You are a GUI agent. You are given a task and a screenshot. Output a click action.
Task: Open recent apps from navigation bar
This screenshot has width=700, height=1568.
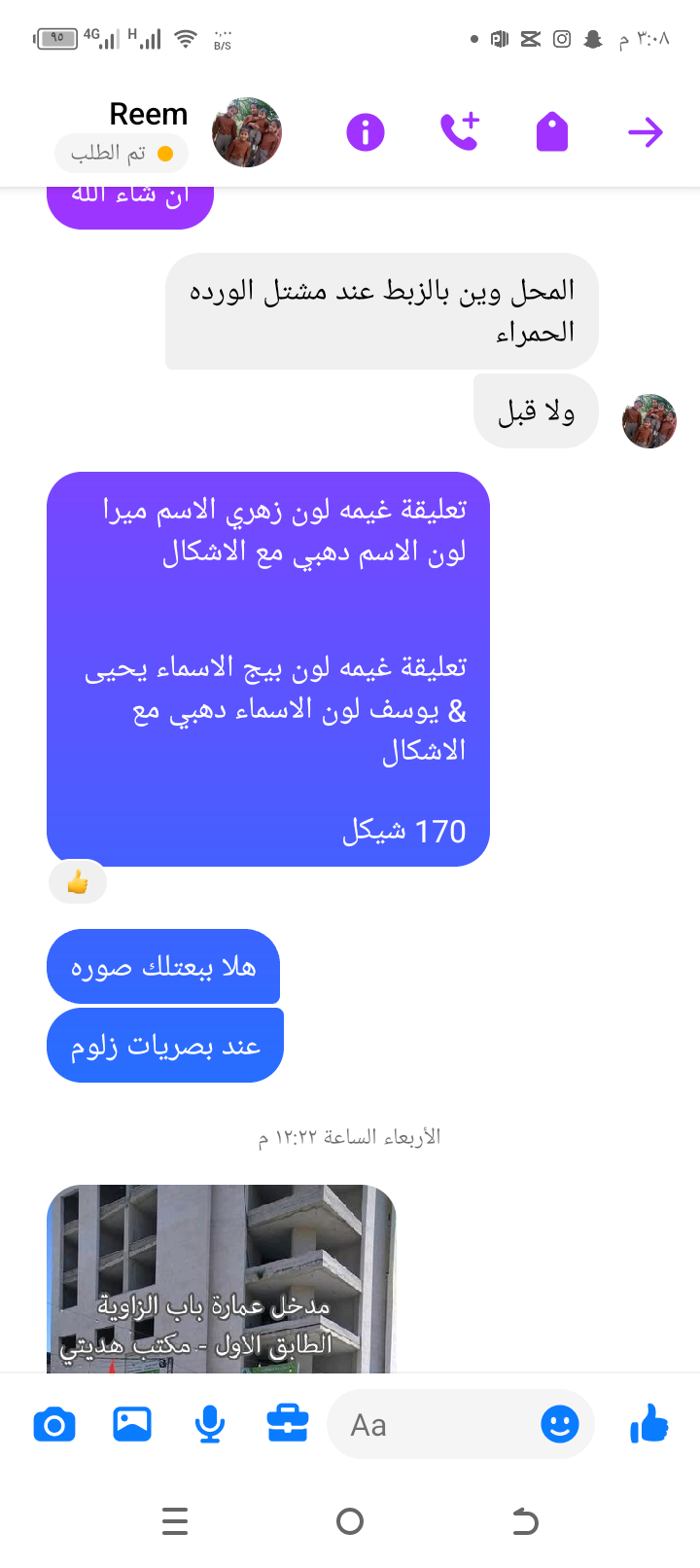(x=175, y=1520)
